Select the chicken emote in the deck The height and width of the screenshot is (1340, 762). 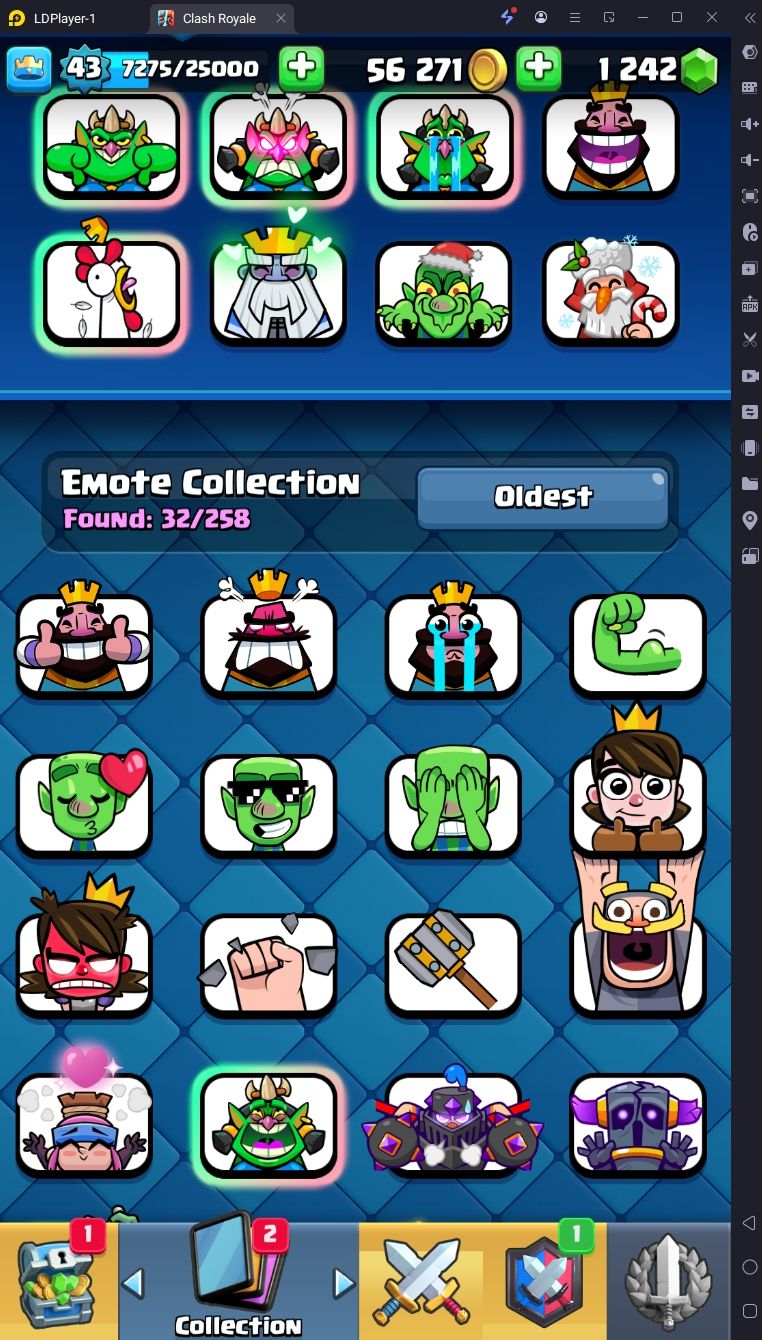(111, 292)
